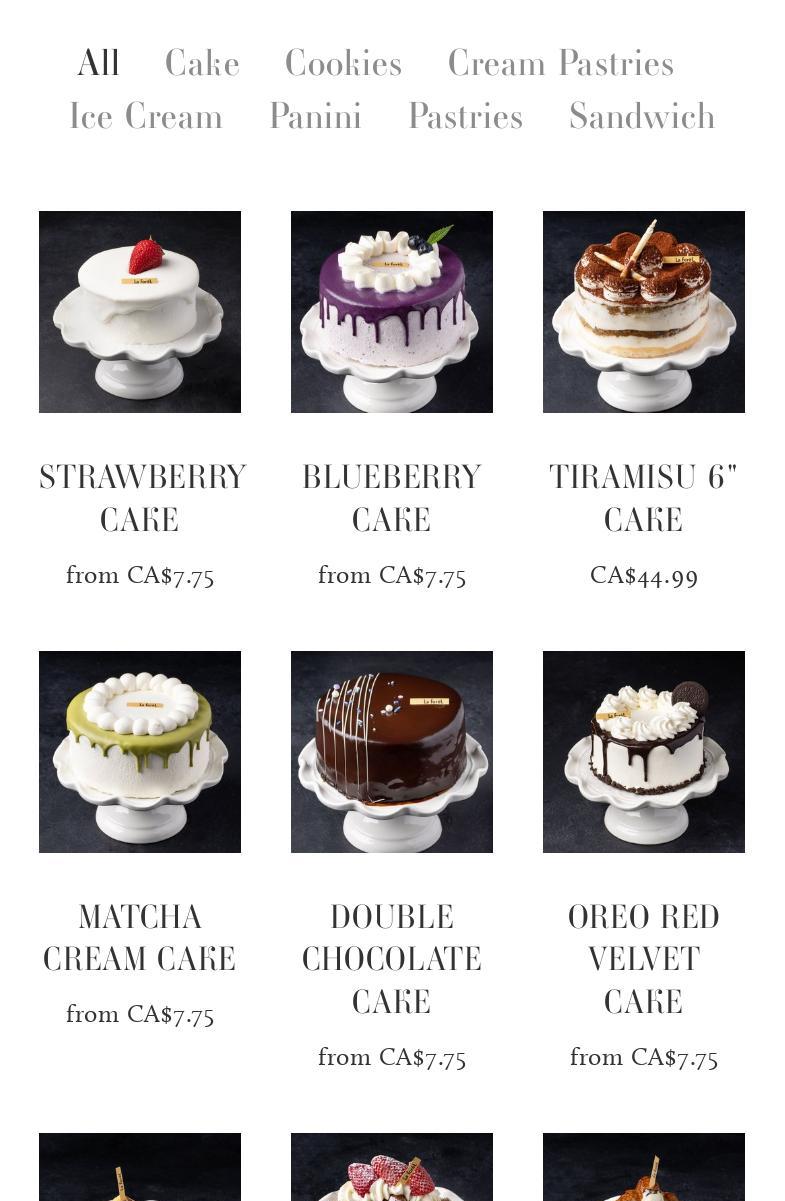The image size is (785, 1201).
Task: Open the Double Chocolate Cake product
Action: pos(392,752)
